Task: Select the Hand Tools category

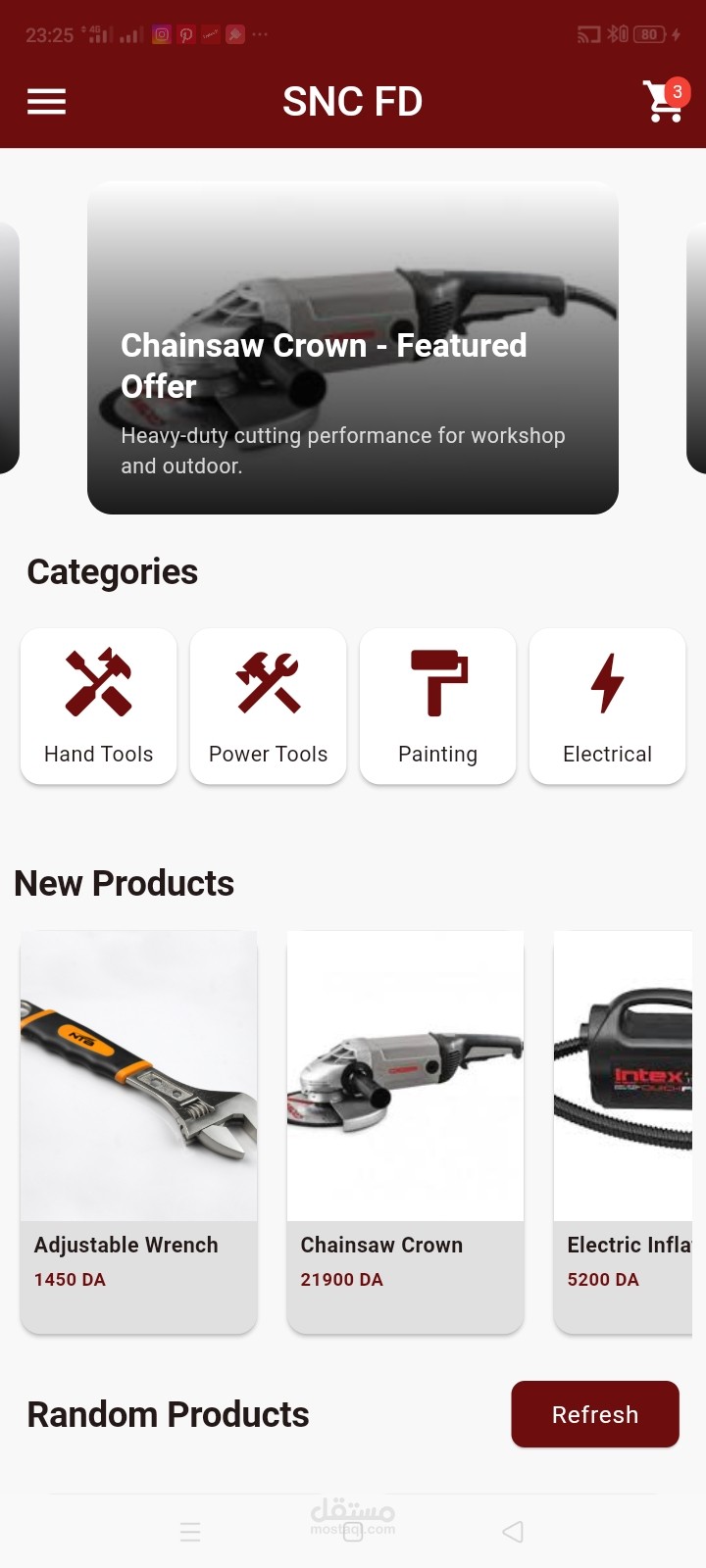Action: pyautogui.click(x=99, y=706)
